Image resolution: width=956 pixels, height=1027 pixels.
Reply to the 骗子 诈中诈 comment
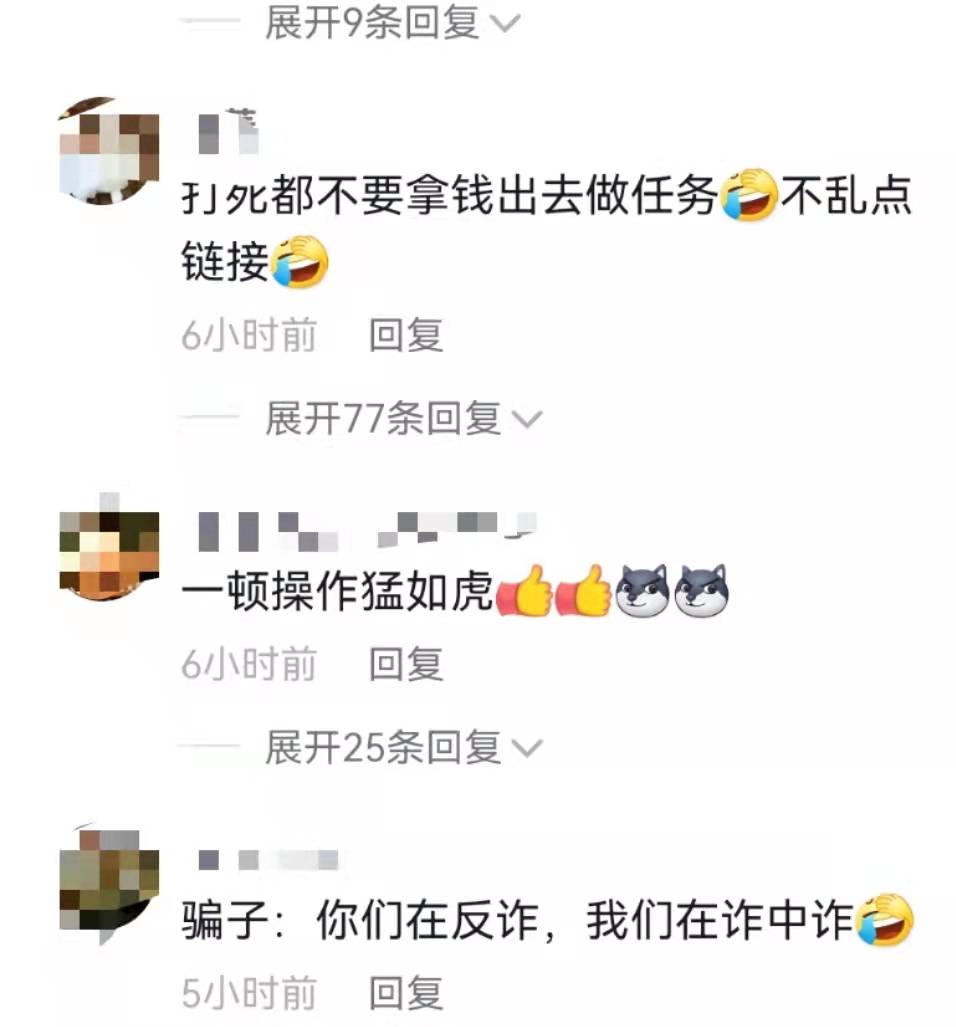[405, 992]
